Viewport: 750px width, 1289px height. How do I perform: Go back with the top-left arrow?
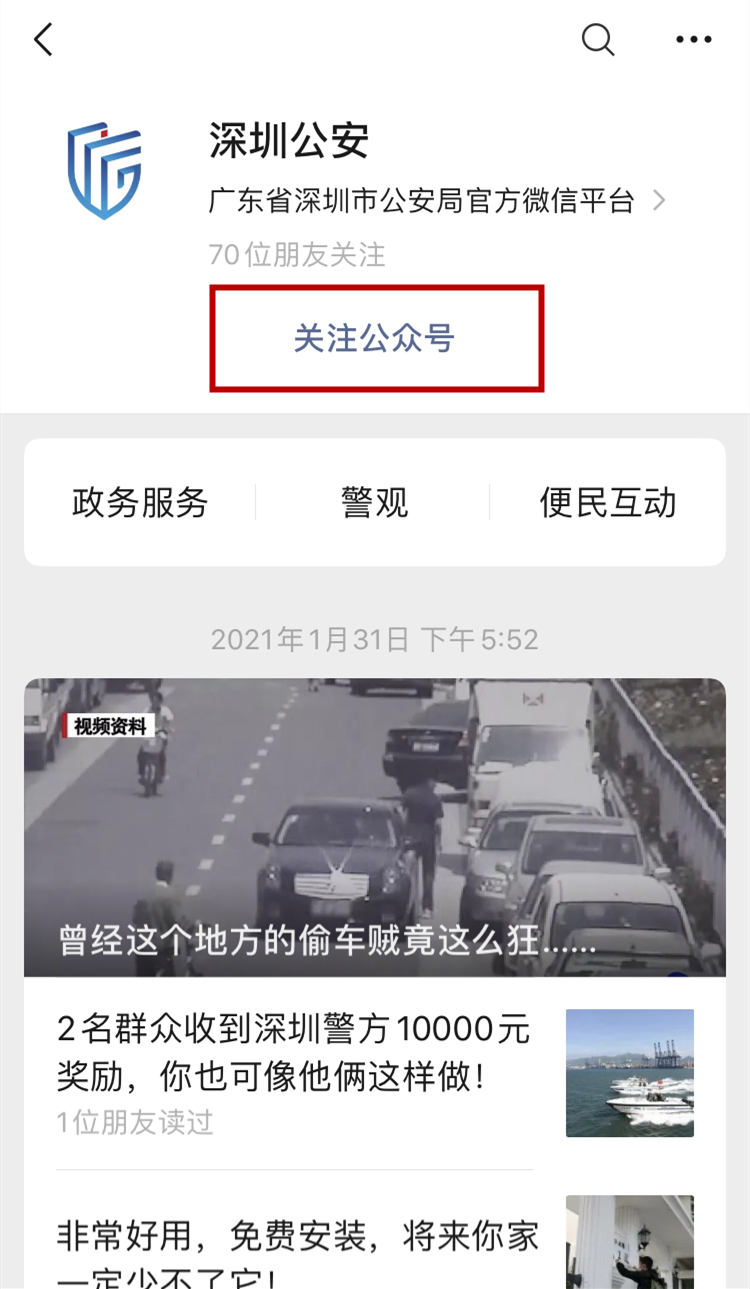point(43,40)
